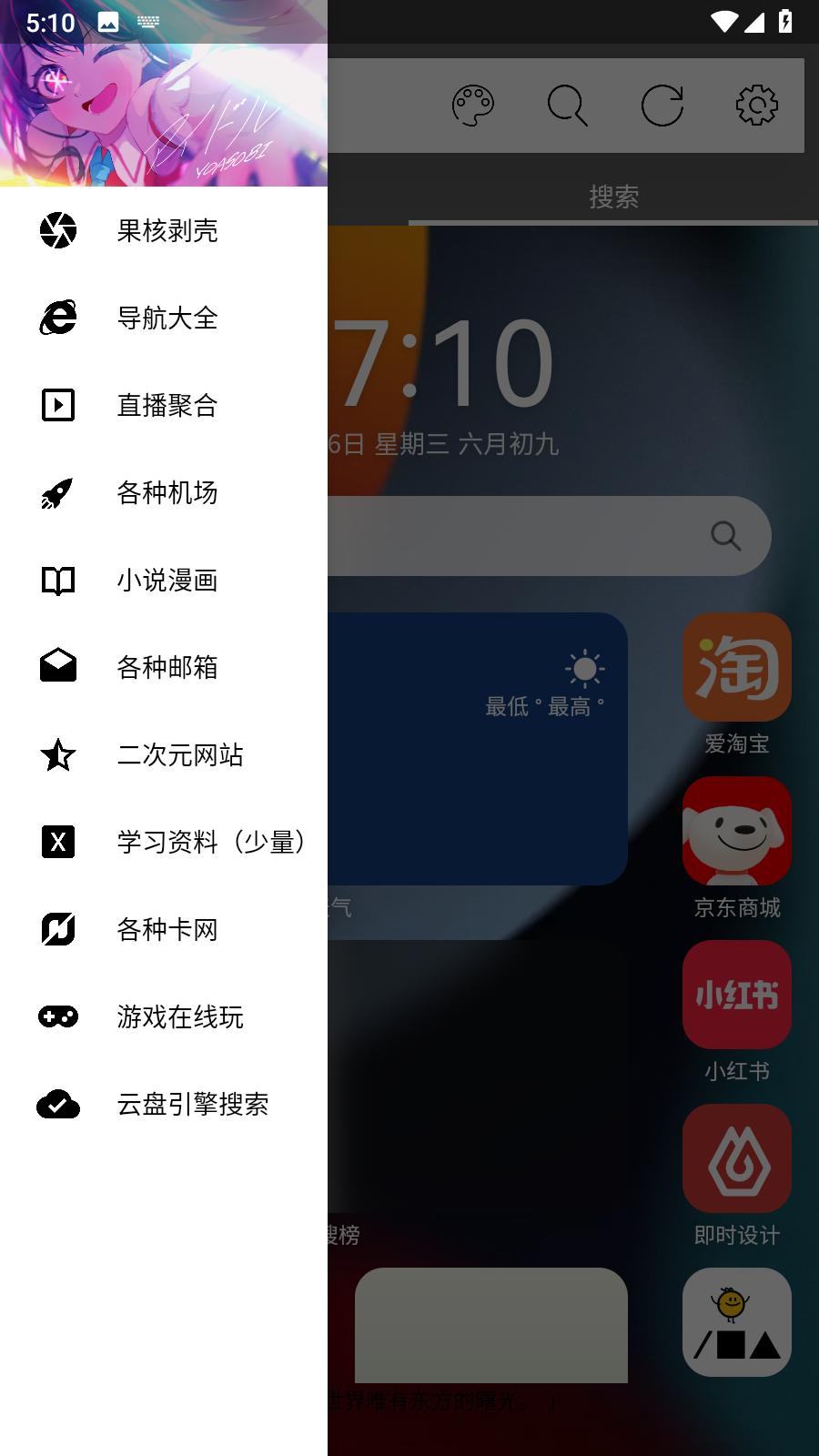The height and width of the screenshot is (1456, 819).
Task: Select 直播聚合 from the menu
Action: tap(164, 405)
